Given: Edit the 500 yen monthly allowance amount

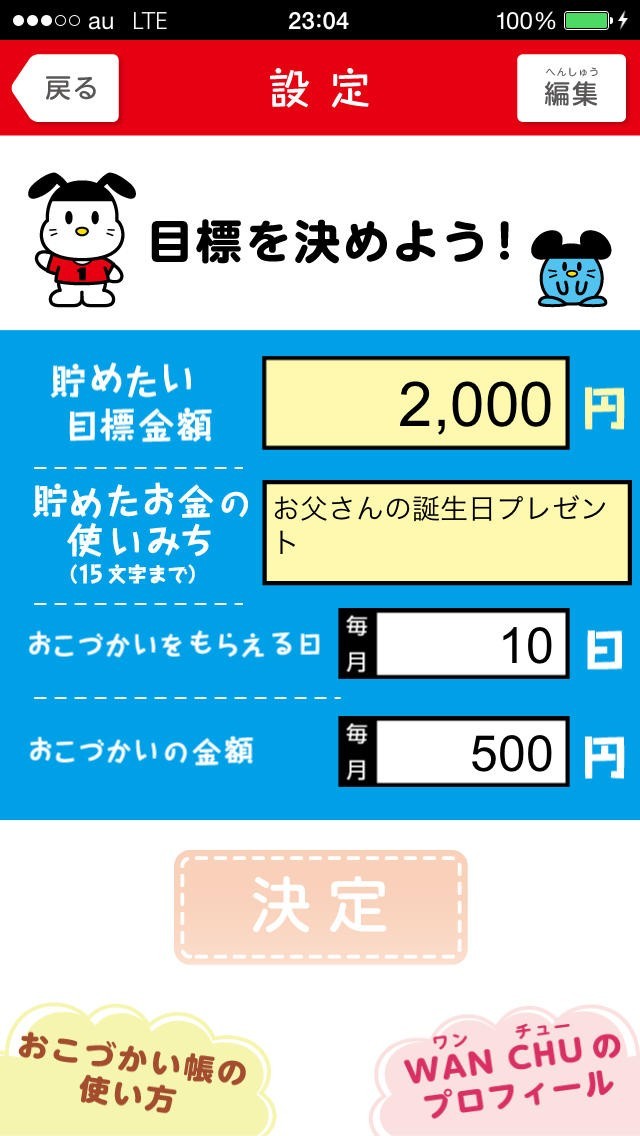Looking at the screenshot, I should (x=471, y=752).
